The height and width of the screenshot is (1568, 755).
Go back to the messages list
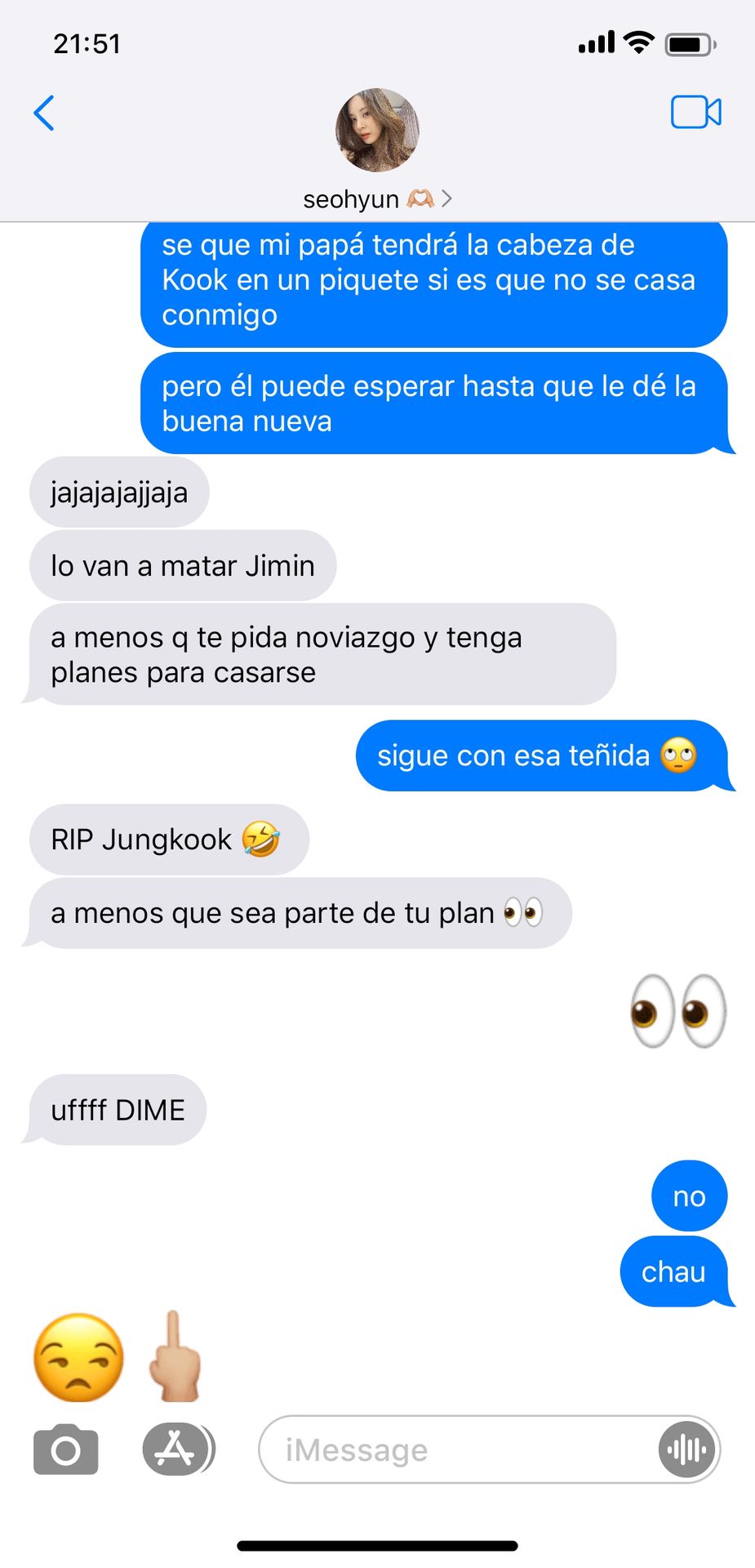tap(44, 113)
